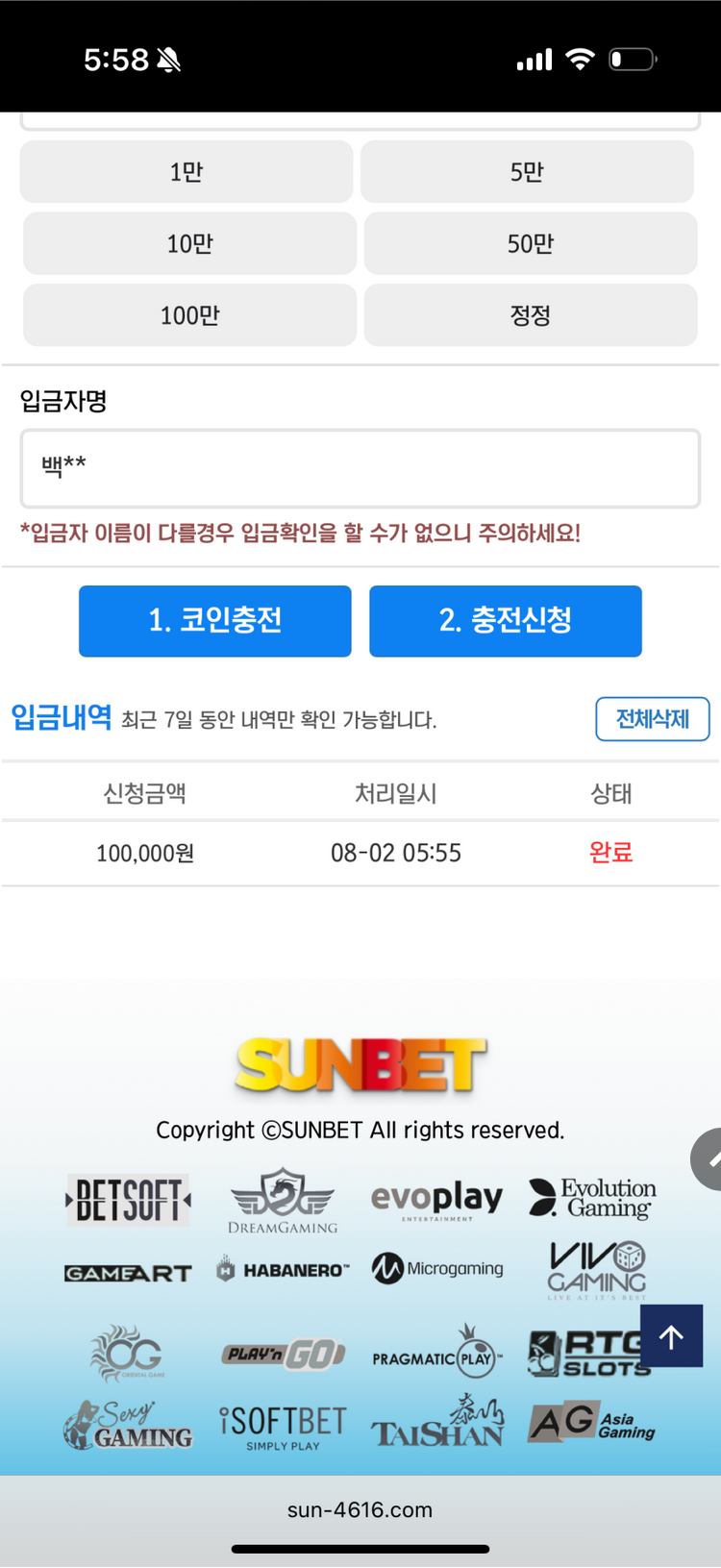Open 1. 코인충전

coord(215,621)
